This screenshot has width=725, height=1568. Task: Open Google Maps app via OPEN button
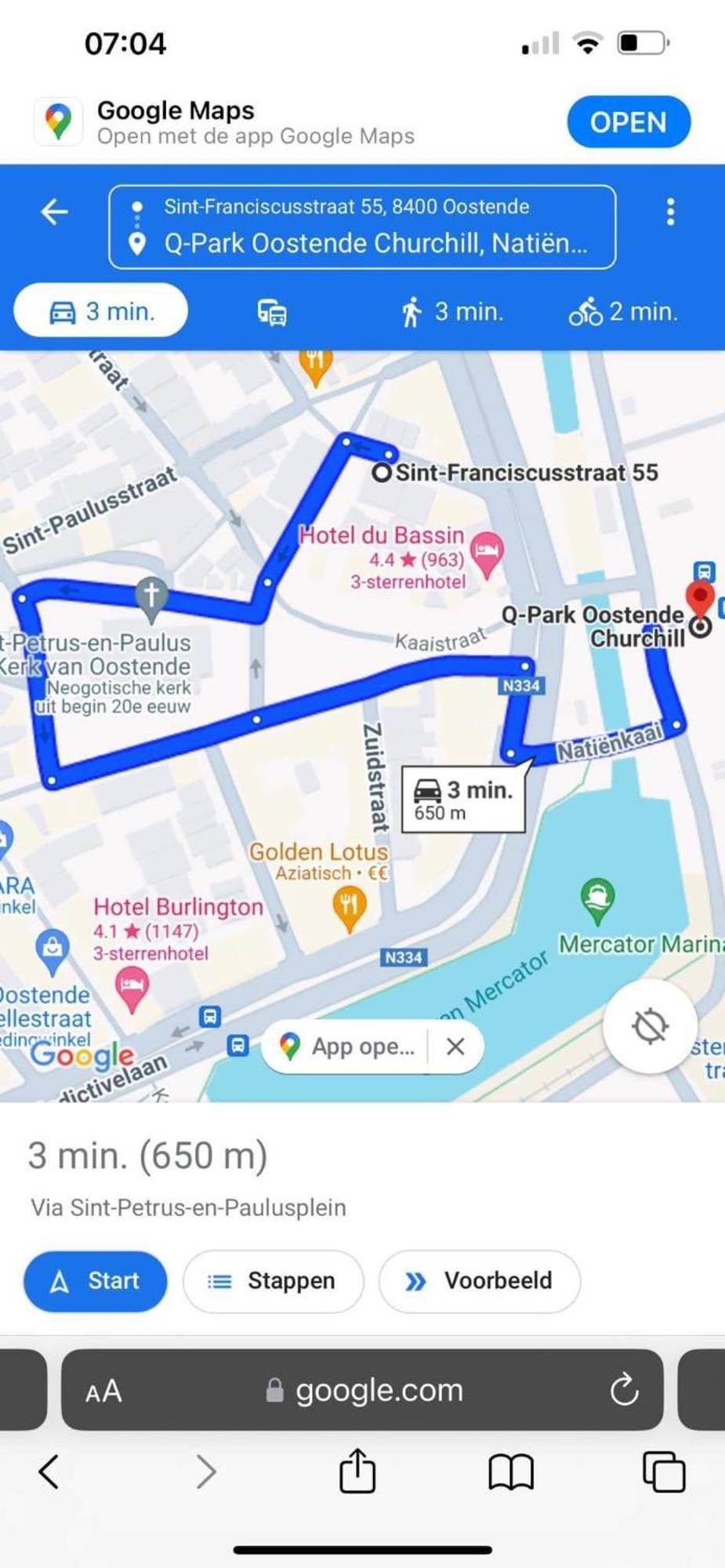tap(628, 122)
